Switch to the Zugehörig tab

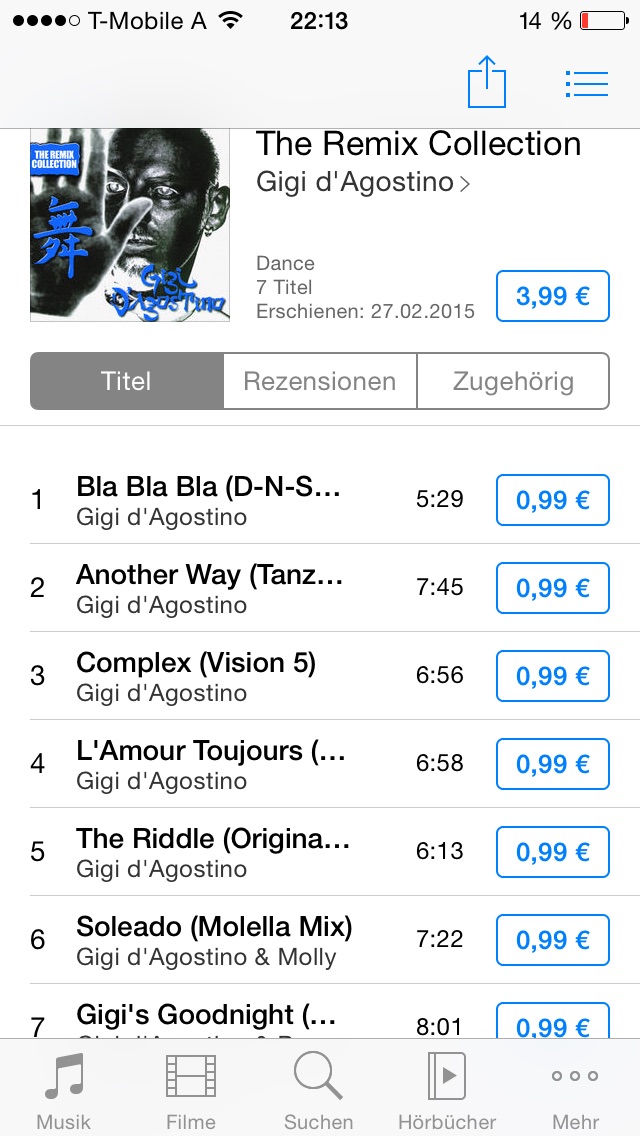(513, 381)
